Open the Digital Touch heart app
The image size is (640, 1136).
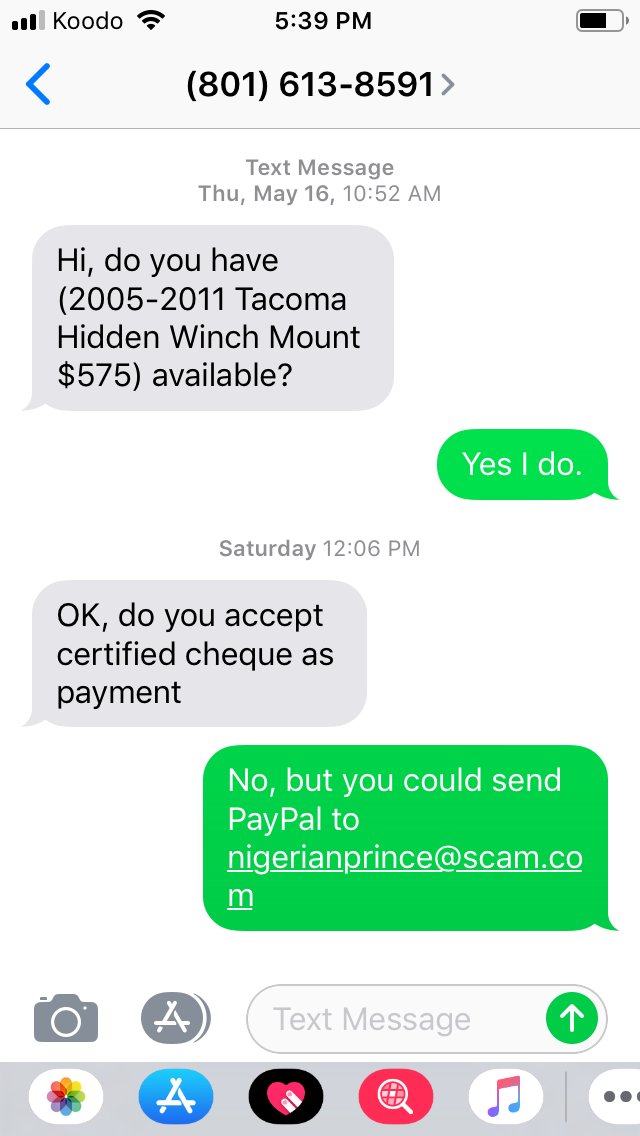[286, 1096]
